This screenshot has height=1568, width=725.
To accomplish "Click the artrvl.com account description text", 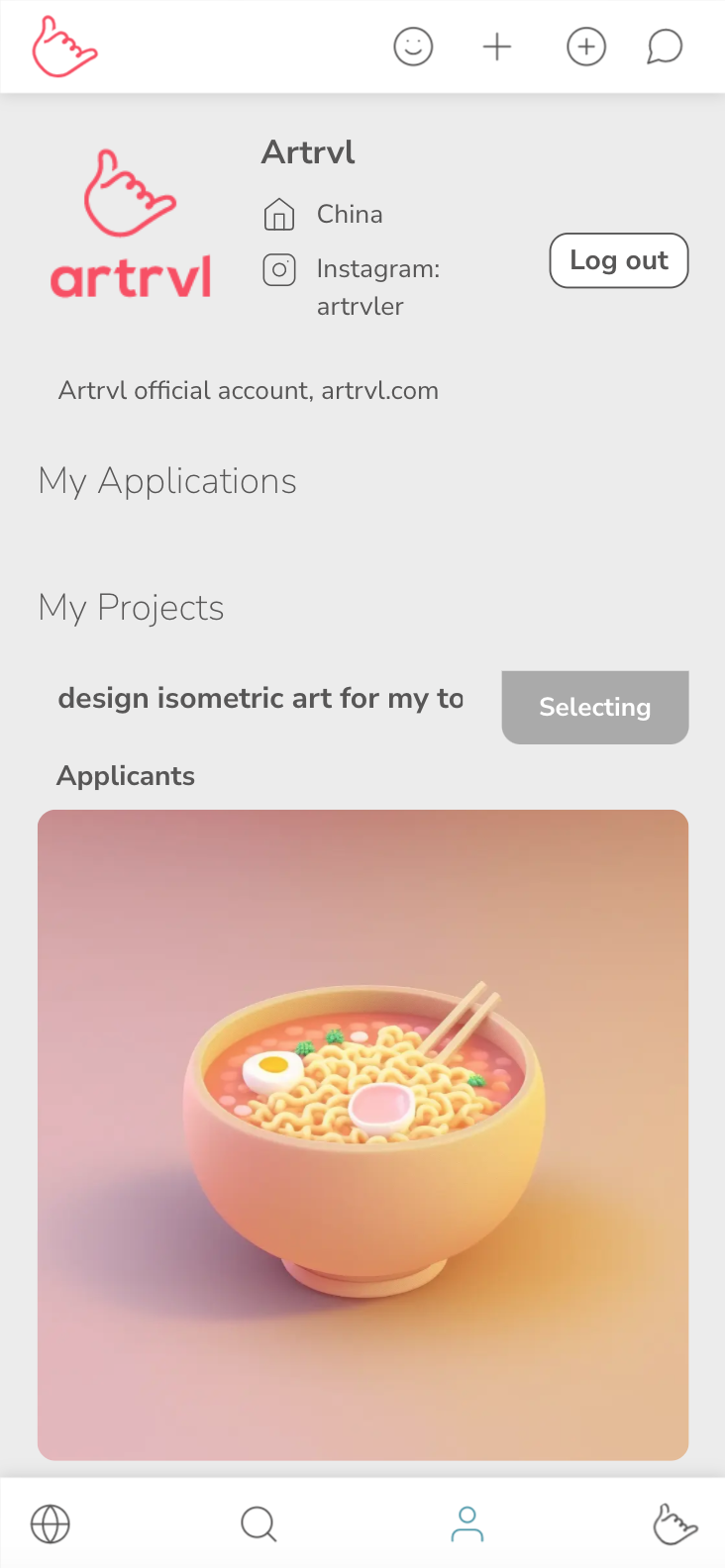I will point(248,390).
